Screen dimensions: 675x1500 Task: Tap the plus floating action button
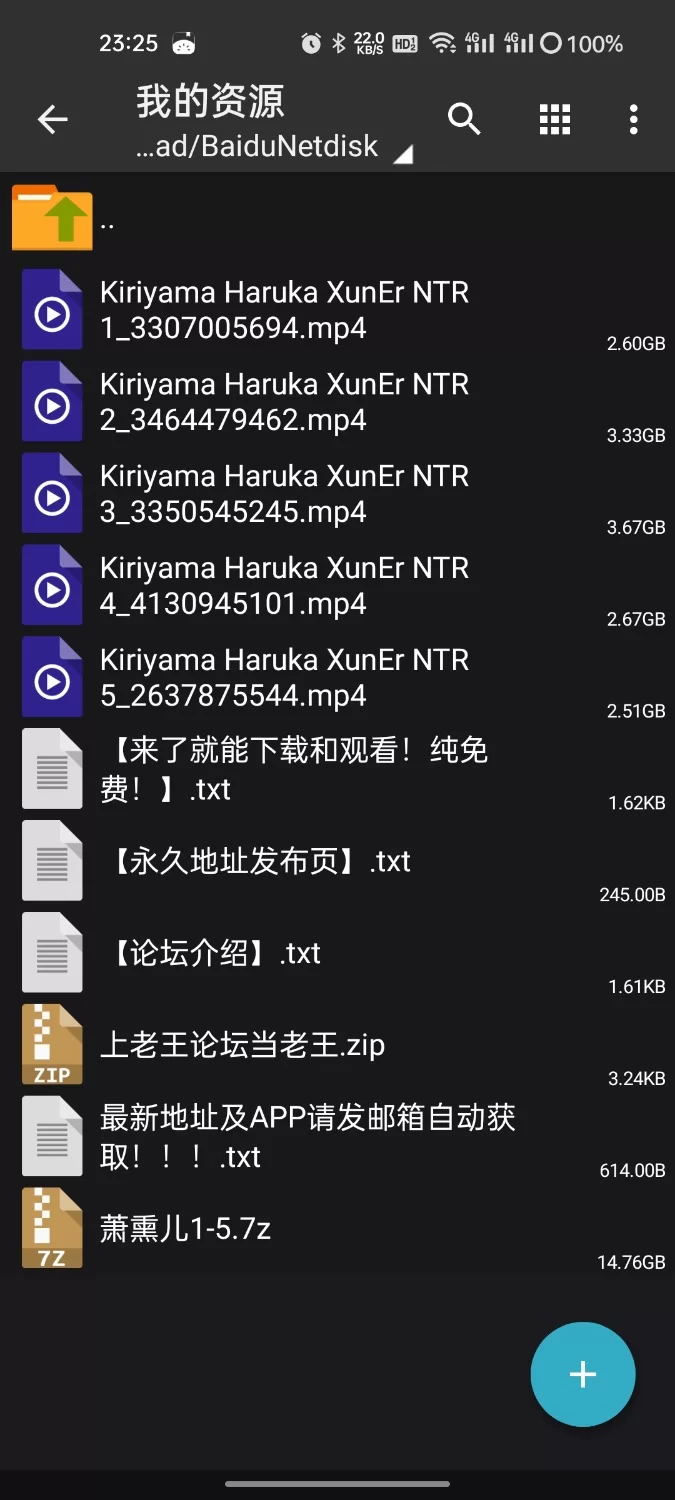click(x=582, y=1374)
